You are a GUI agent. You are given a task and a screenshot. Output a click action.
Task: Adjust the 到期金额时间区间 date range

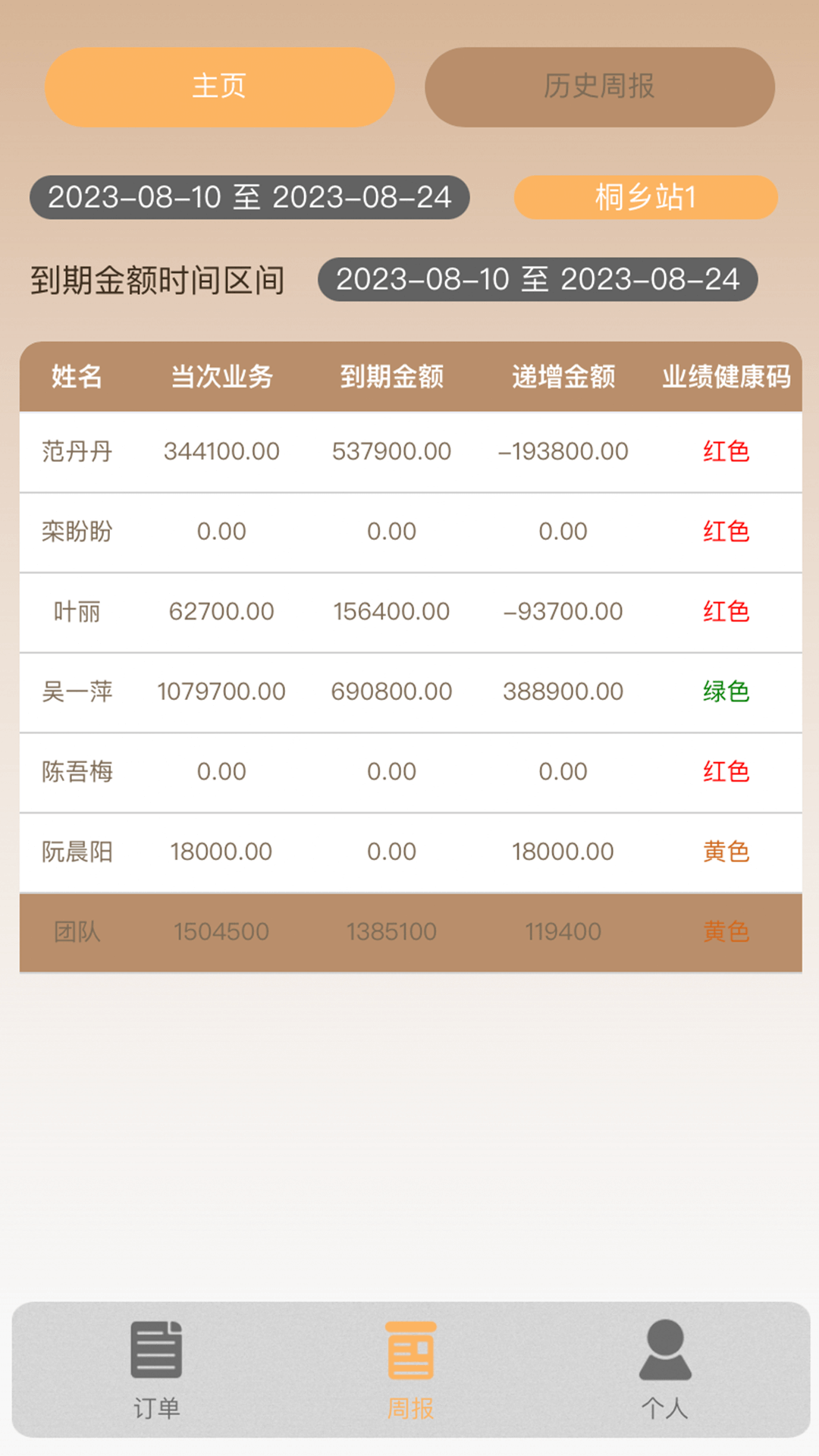[537, 280]
